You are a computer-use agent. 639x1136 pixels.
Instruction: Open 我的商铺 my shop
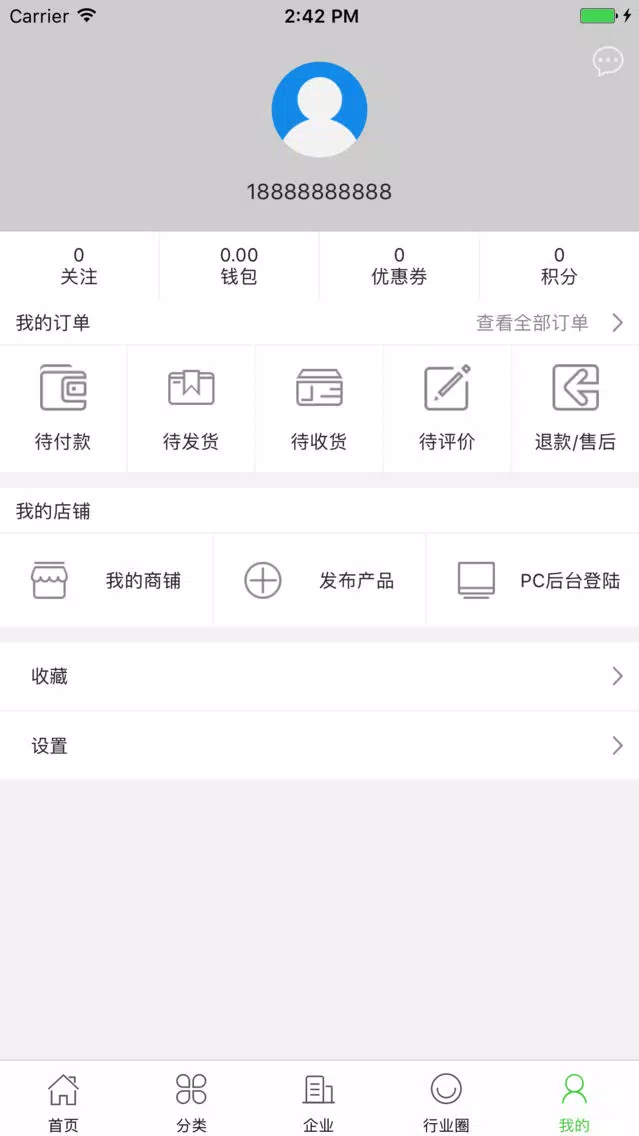click(x=106, y=580)
